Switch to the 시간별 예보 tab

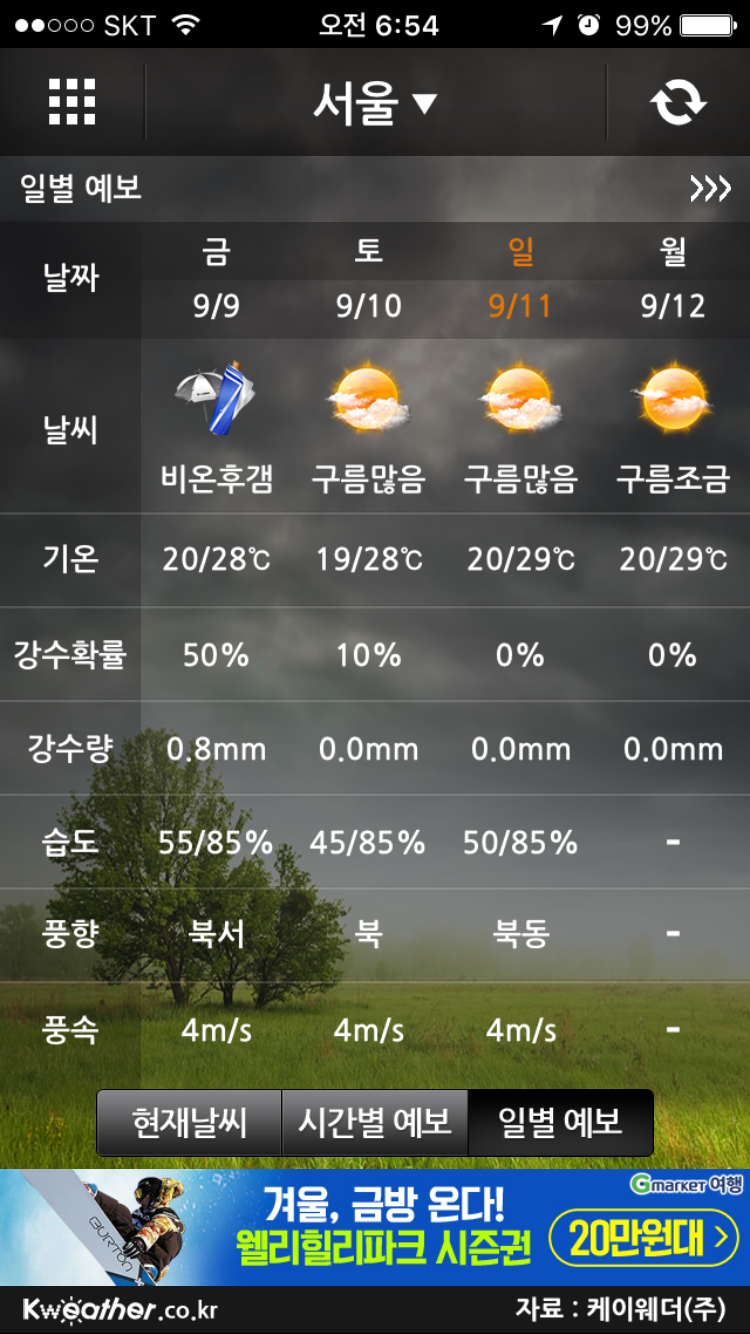coord(375,1123)
